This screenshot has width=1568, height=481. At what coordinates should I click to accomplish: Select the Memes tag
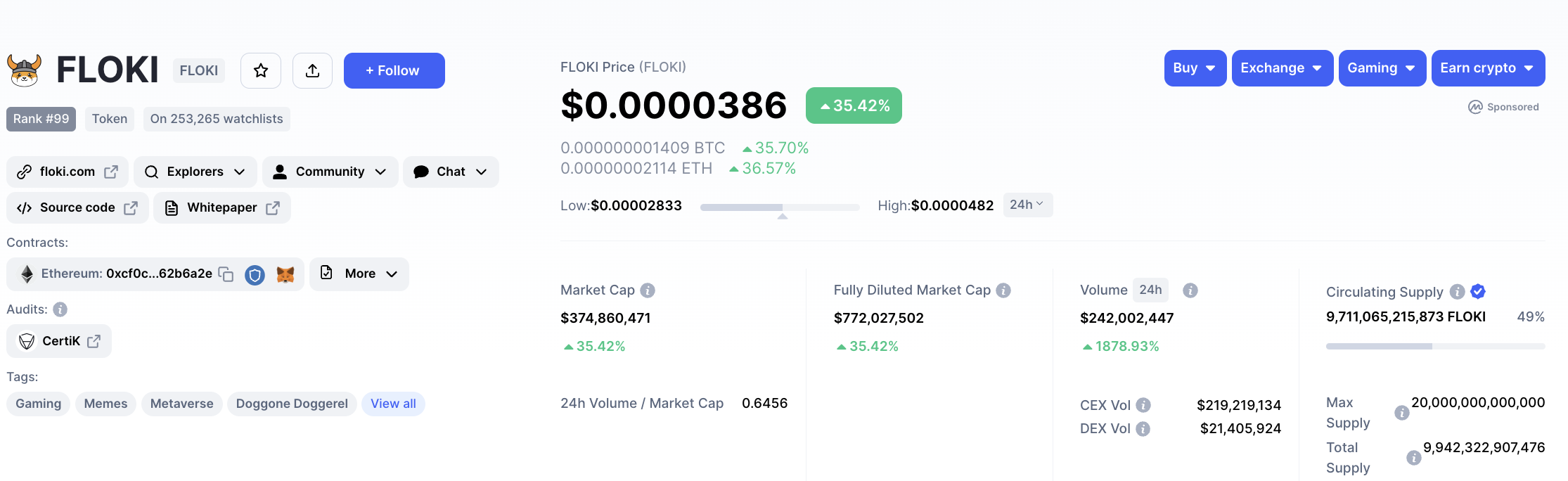pos(105,404)
